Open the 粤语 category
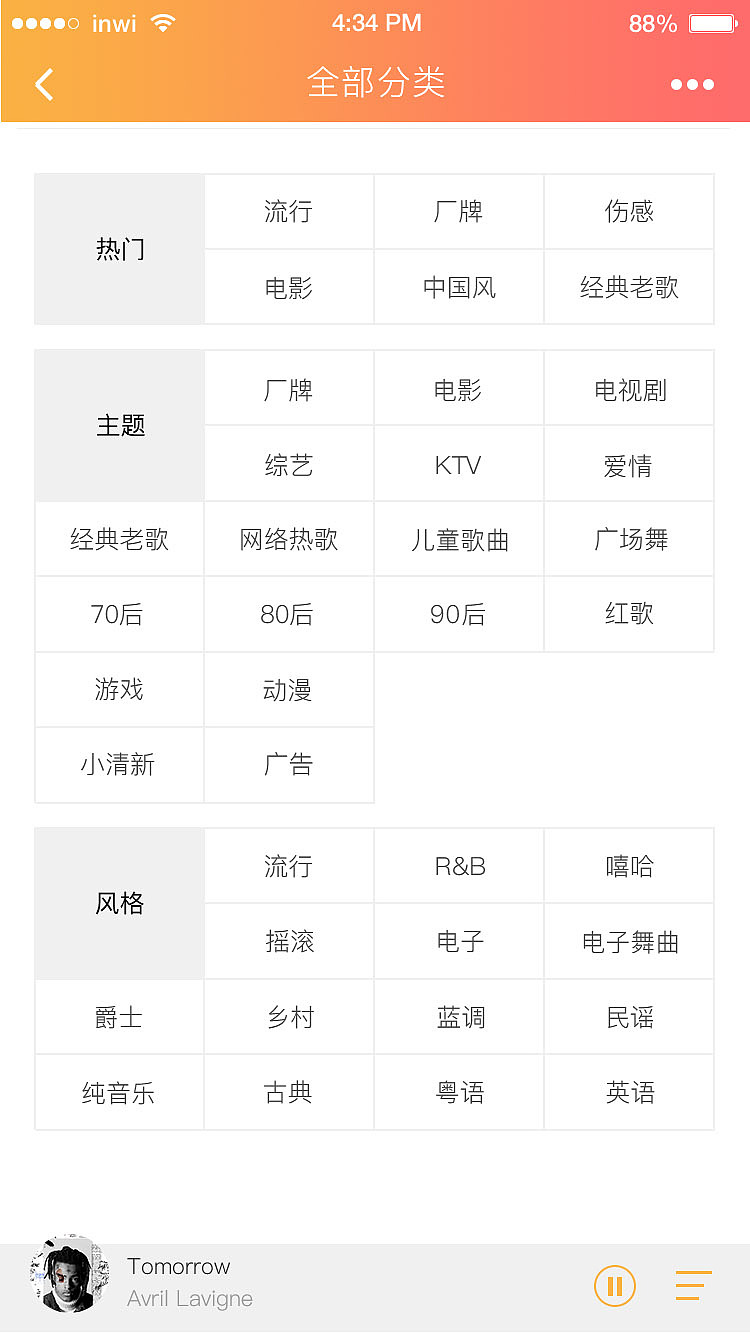 458,1091
